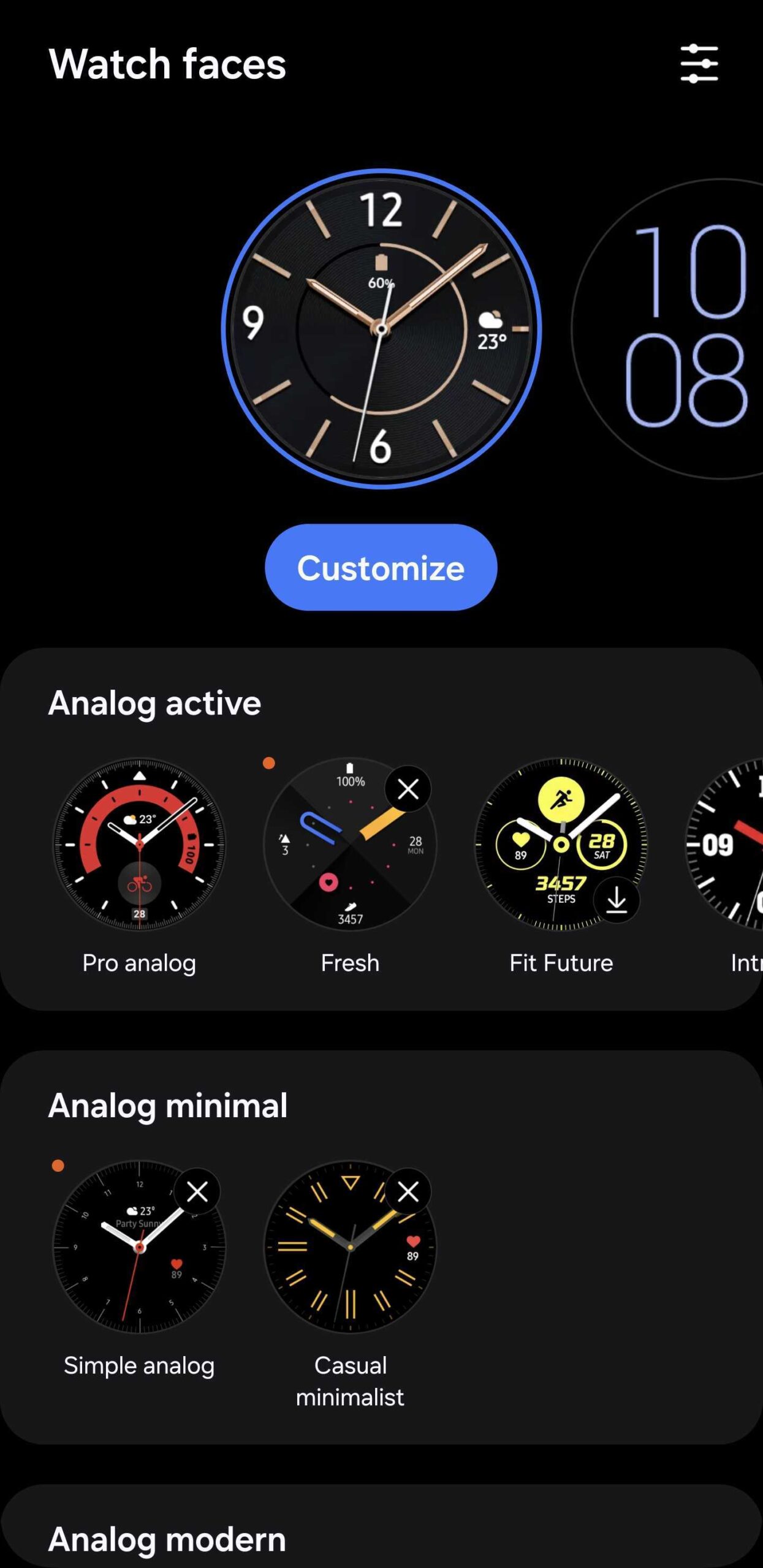Select the Pro analog watch face
The height and width of the screenshot is (1568, 763).
click(x=139, y=845)
